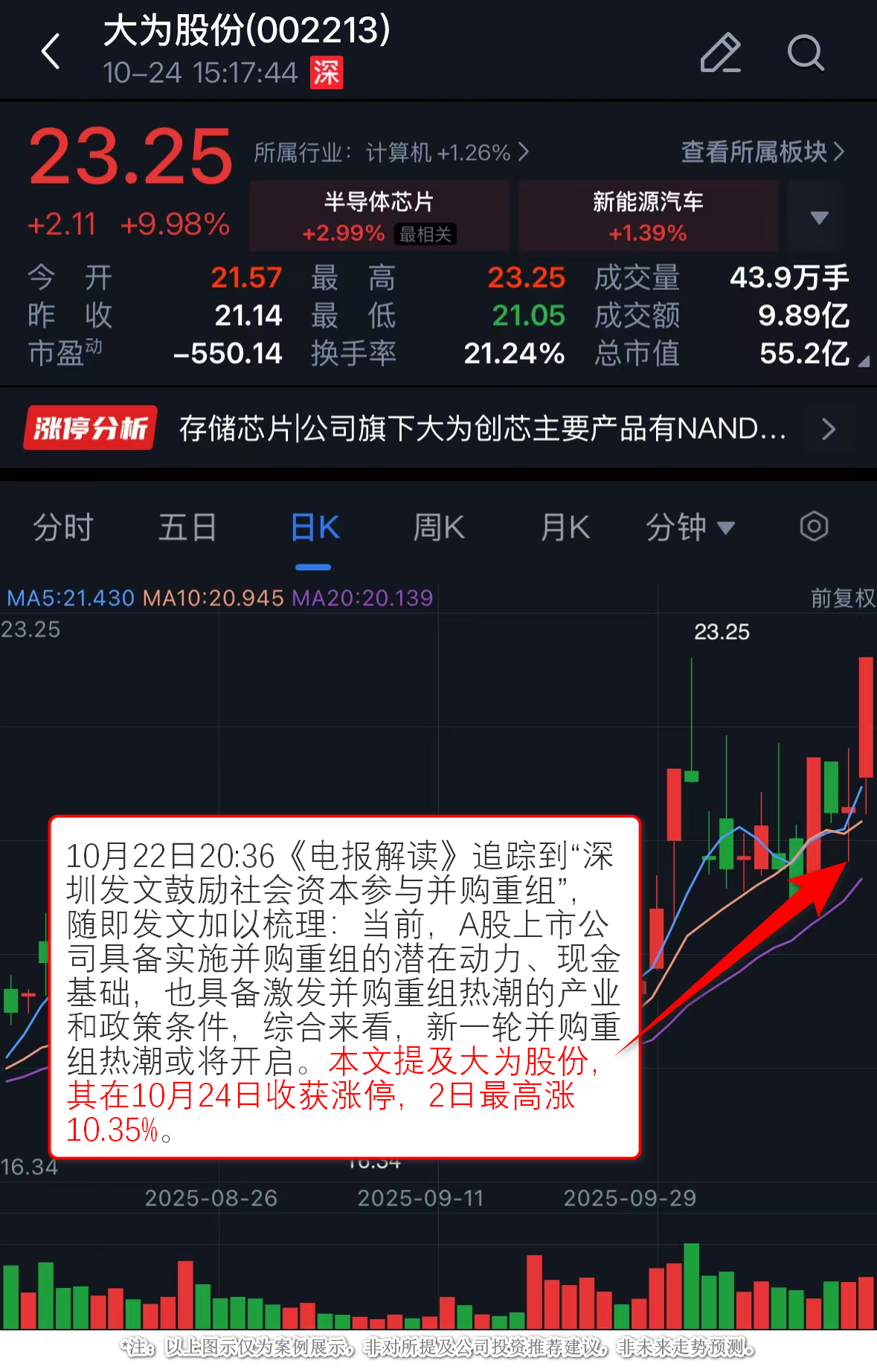The height and width of the screenshot is (1372, 877).
Task: Switch to the 五日 chart tab
Action: pos(187,527)
